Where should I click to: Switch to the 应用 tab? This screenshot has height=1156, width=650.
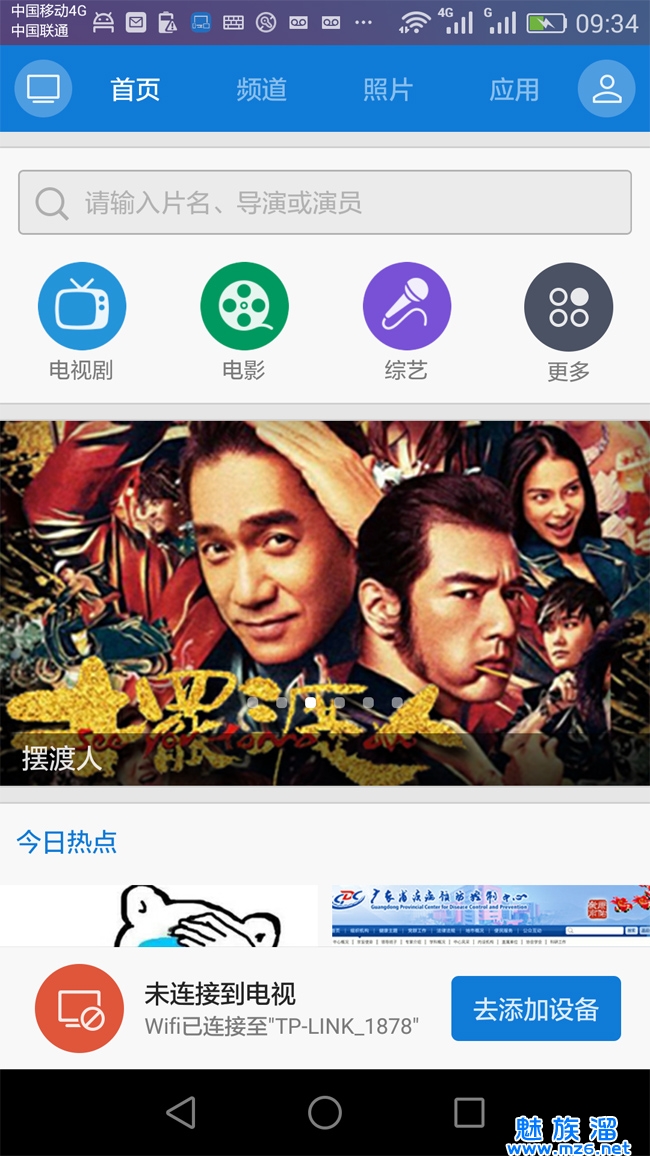click(514, 89)
